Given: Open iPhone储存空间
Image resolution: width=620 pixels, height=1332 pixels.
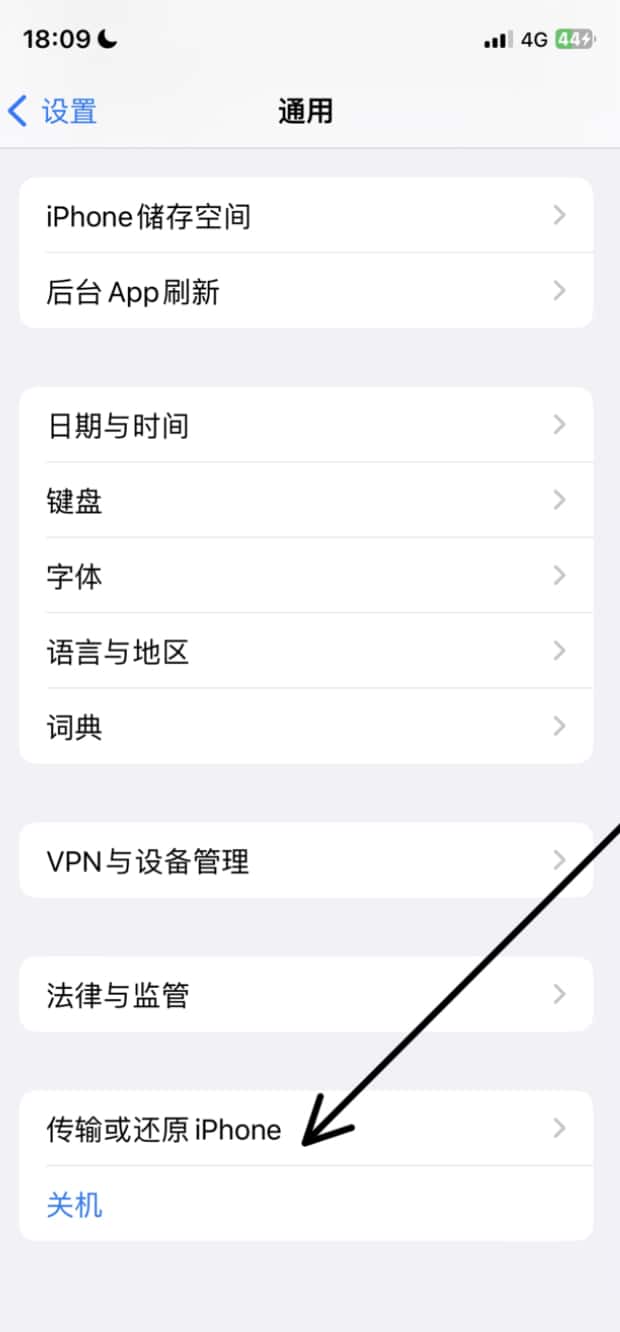Looking at the screenshot, I should tap(305, 216).
